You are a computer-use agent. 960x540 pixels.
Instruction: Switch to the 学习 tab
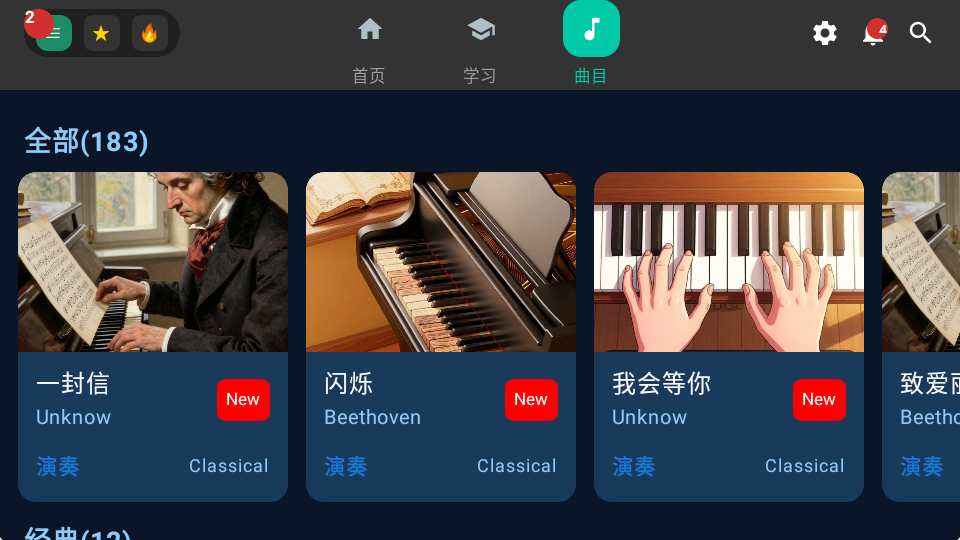click(x=480, y=46)
